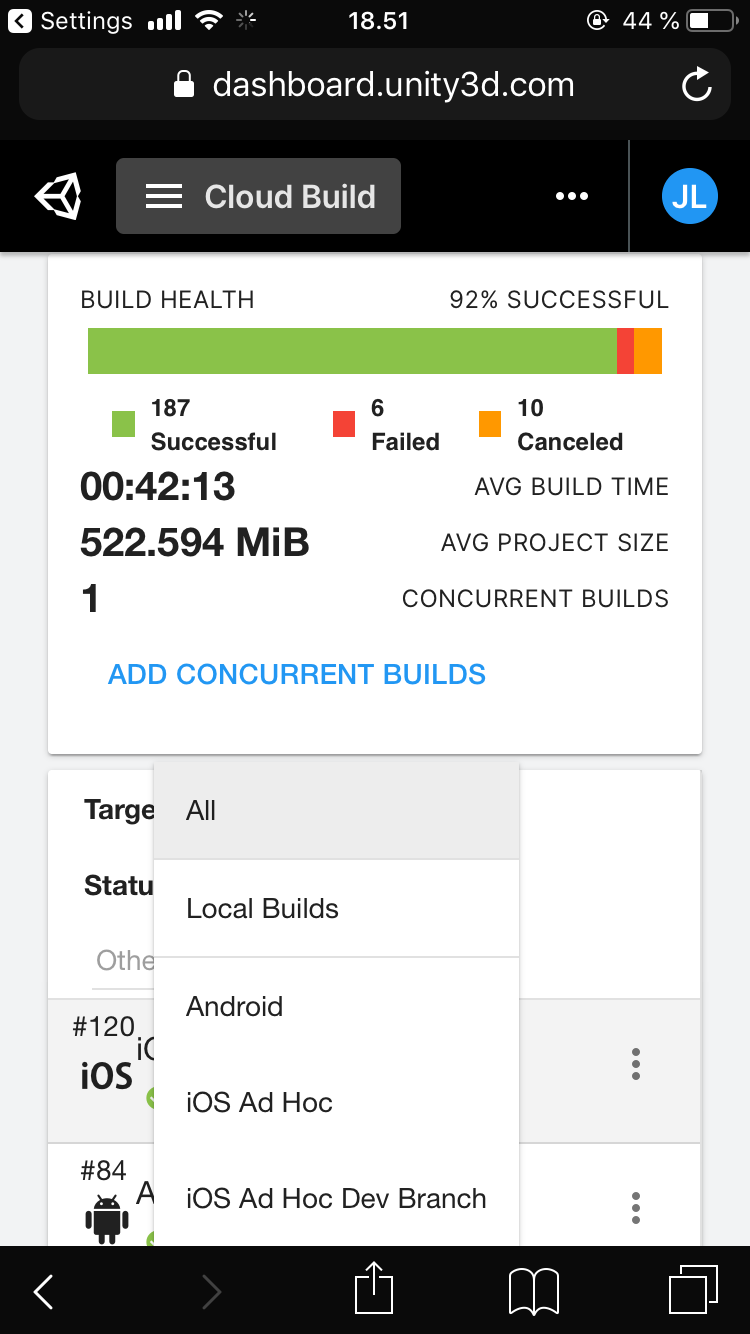Tap the Unity logo home icon
Image resolution: width=750 pixels, height=1334 pixels.
click(59, 197)
